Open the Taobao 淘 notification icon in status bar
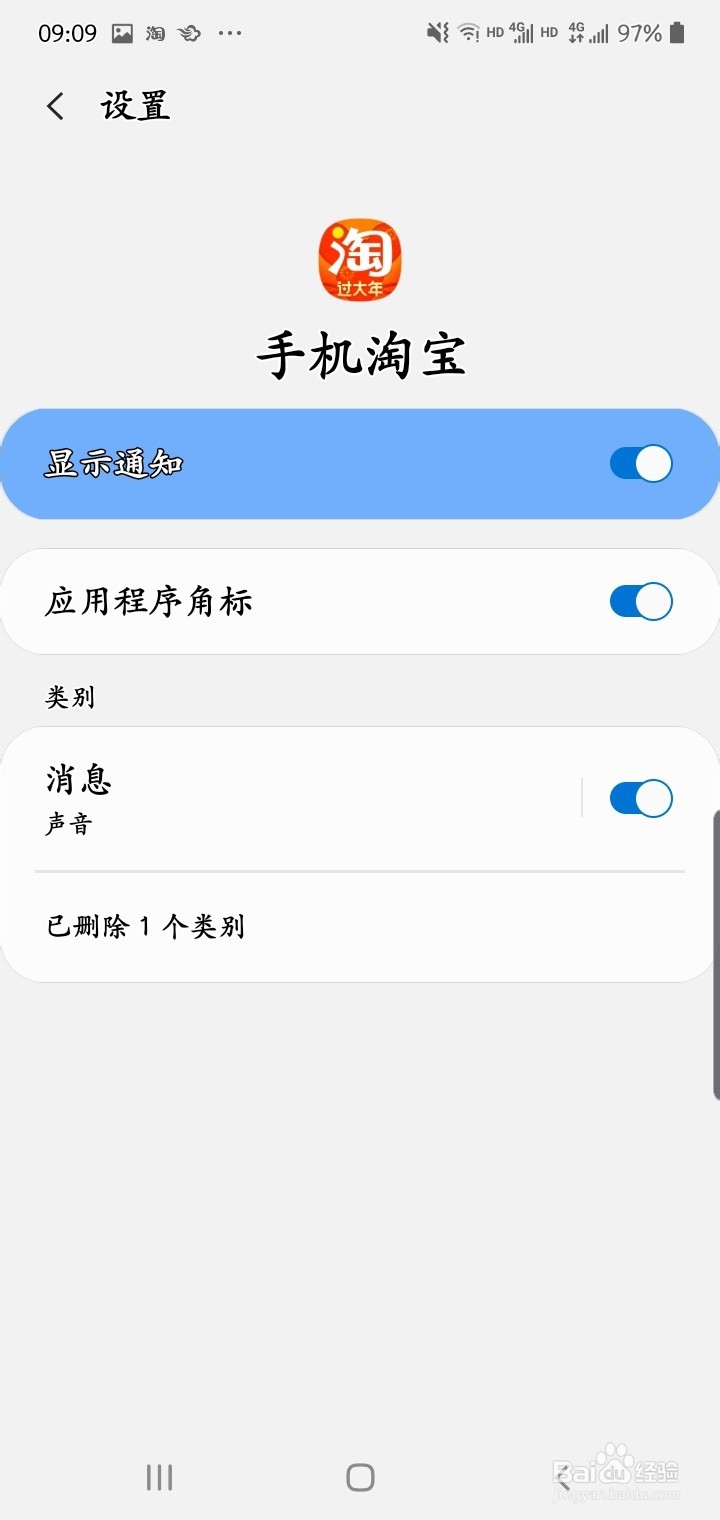720x1520 pixels. tap(155, 32)
